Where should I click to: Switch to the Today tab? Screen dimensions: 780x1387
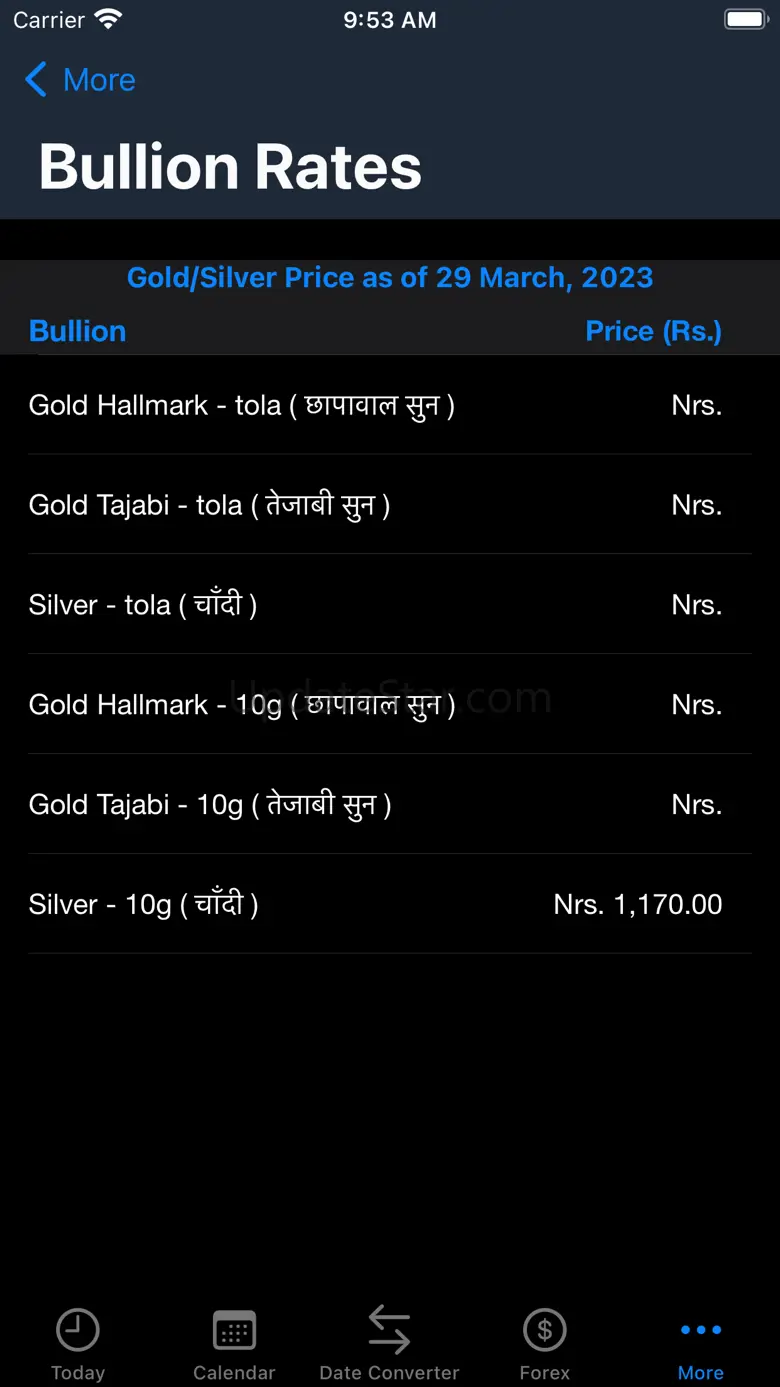[x=78, y=1343]
